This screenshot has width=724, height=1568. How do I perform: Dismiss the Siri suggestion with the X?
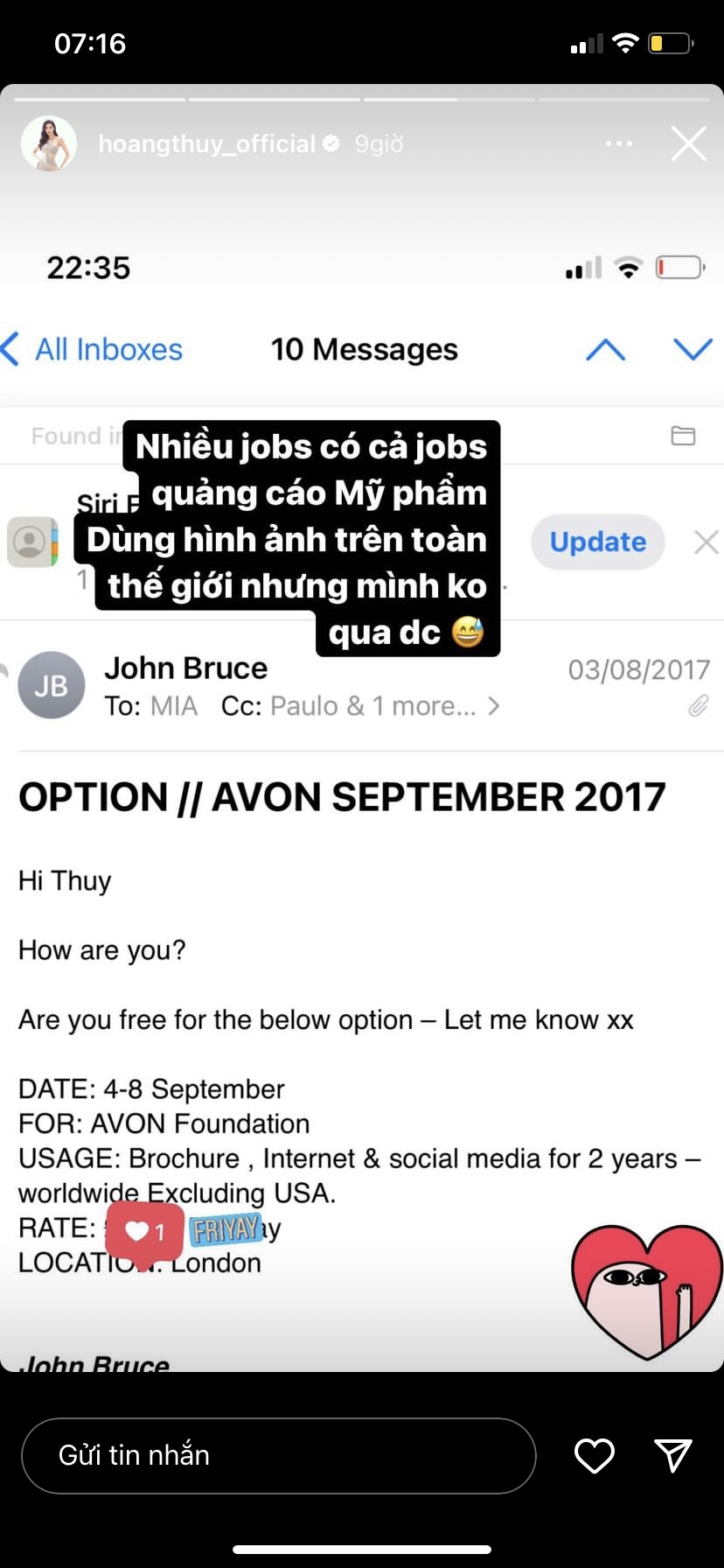(x=707, y=542)
